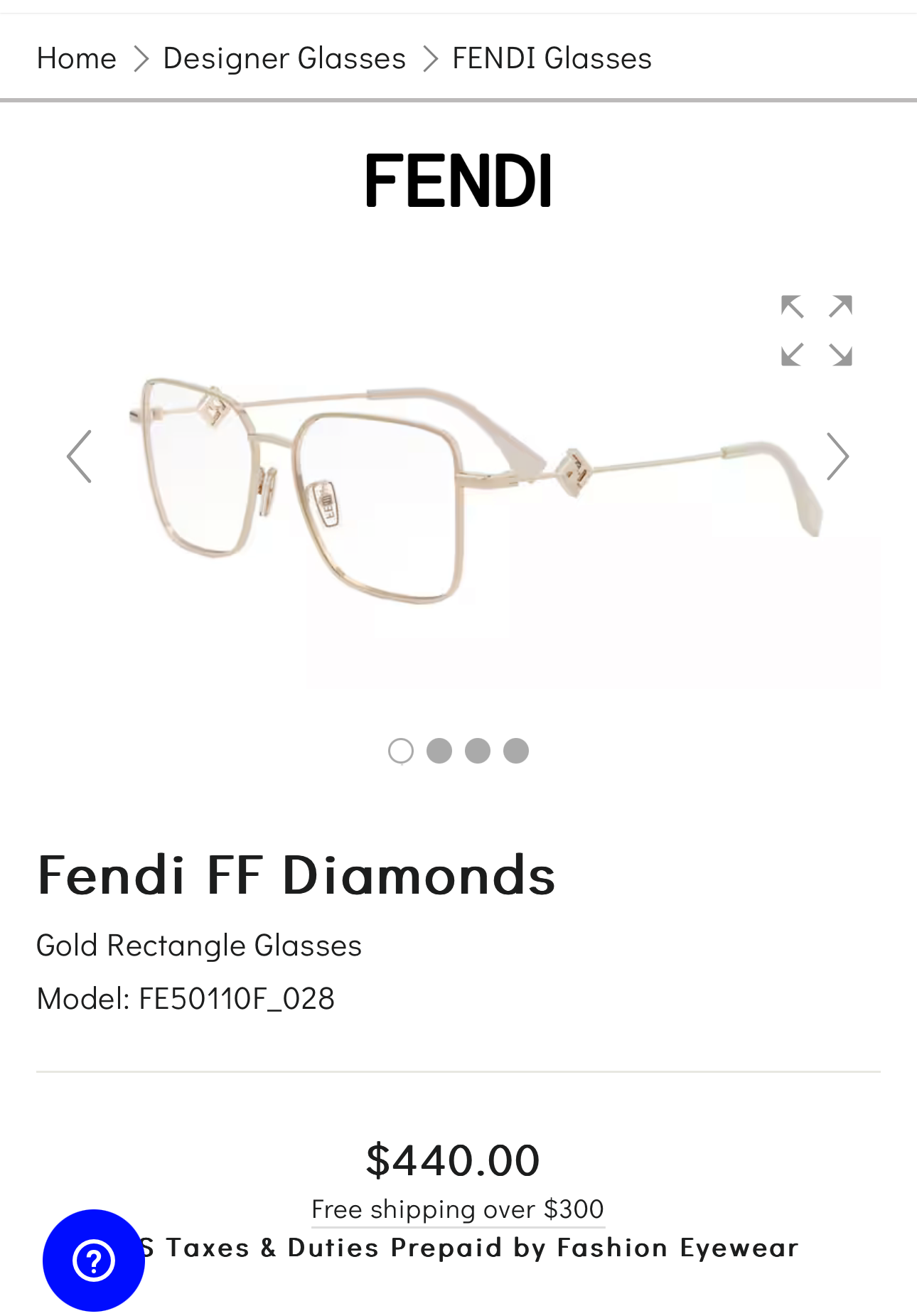Image resolution: width=917 pixels, height=1316 pixels.
Task: Navigate to Home breadcrumb
Action: [x=76, y=58]
